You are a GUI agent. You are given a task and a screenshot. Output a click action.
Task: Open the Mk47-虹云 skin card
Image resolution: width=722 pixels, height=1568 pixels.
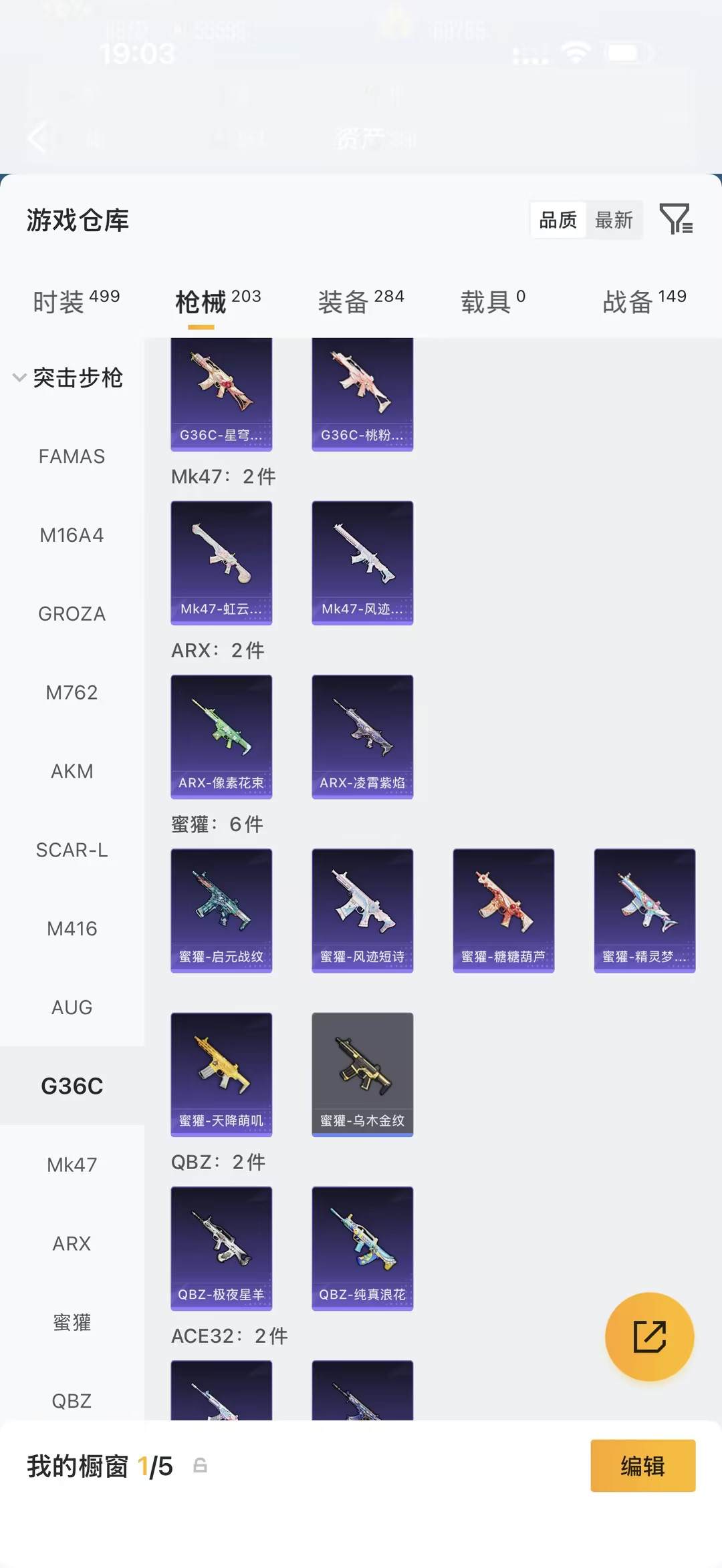tap(221, 563)
